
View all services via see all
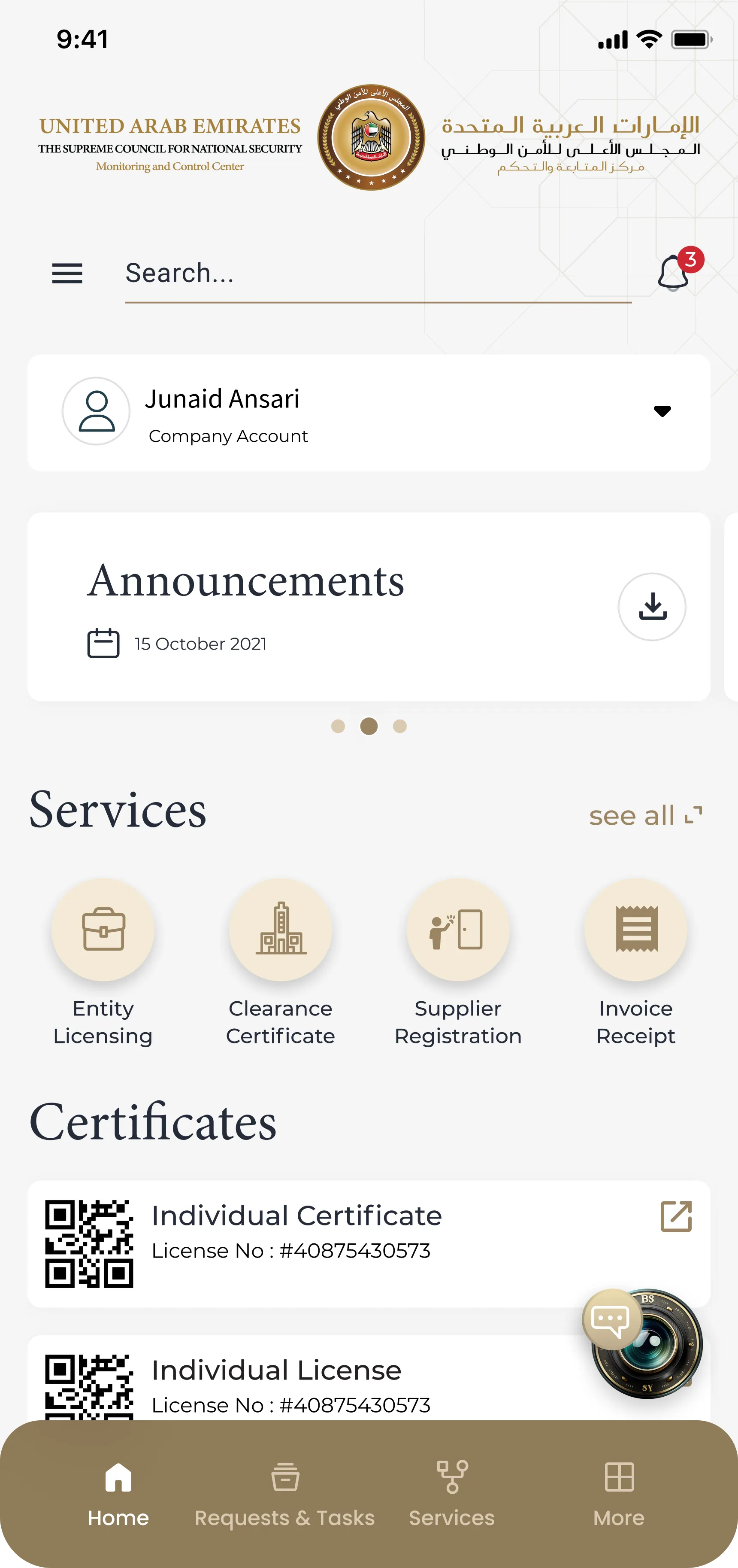click(x=645, y=816)
